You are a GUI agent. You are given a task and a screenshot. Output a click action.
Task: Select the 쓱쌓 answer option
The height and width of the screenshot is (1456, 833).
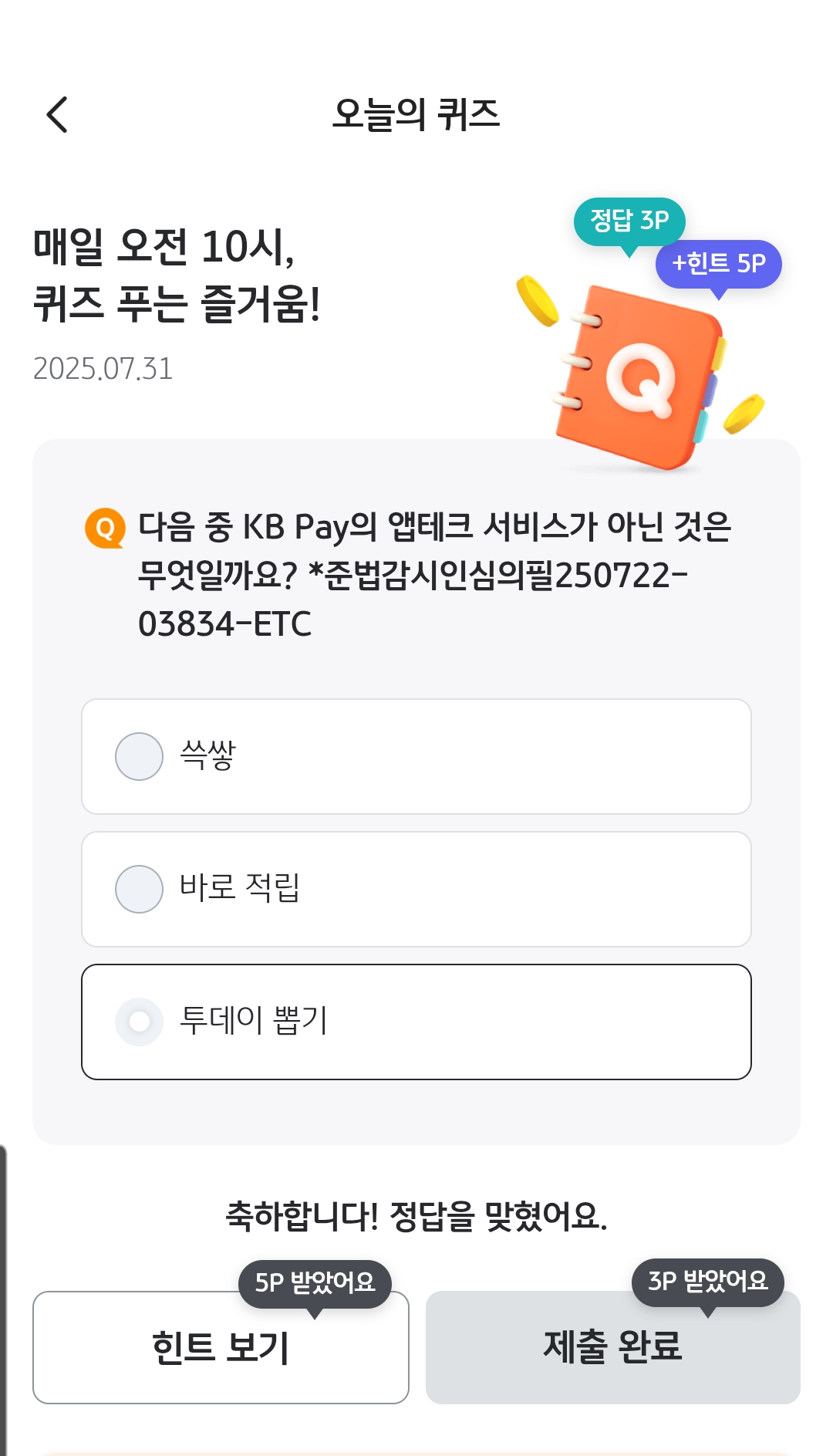click(x=416, y=756)
